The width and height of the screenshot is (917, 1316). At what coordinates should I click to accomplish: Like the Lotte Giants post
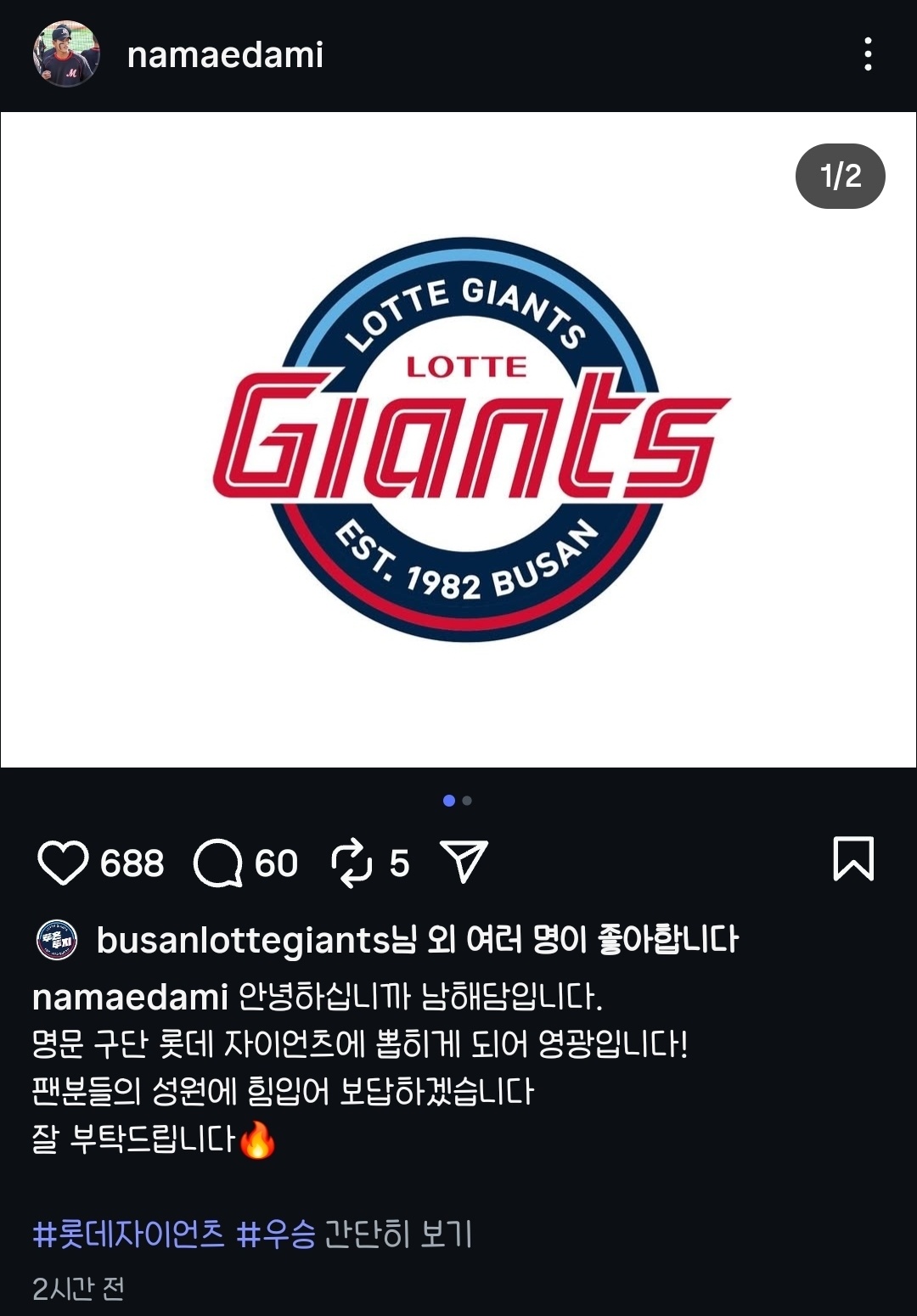(63, 863)
